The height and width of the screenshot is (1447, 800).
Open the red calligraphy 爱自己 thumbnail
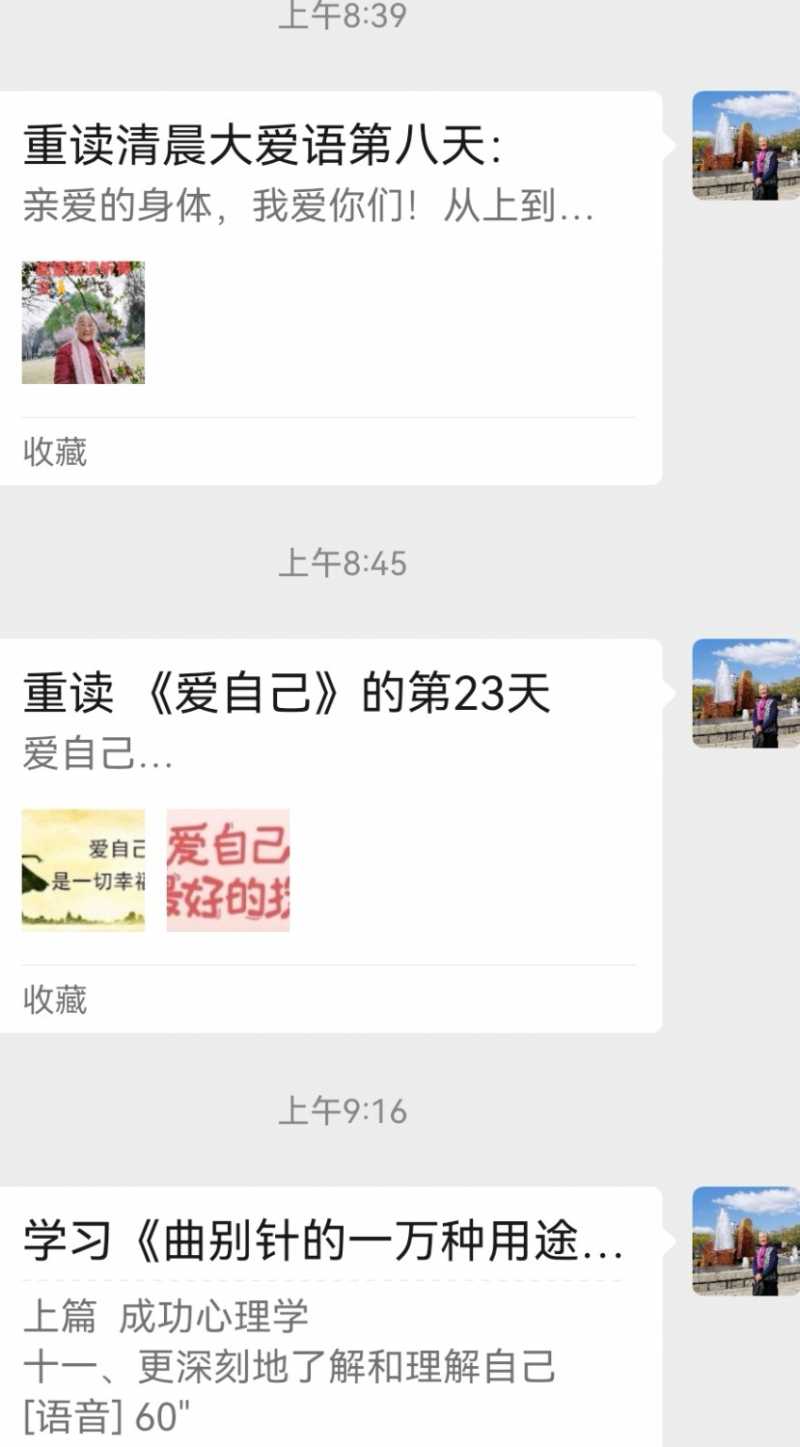tap(228, 870)
